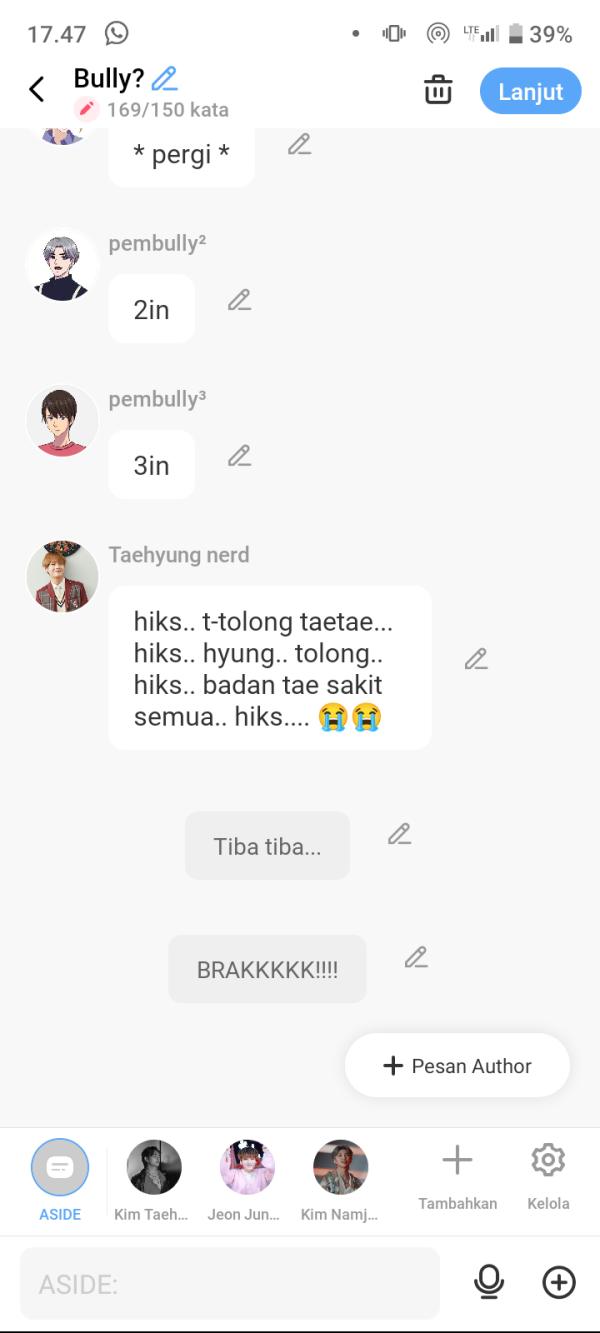Tap the Lanjut button
The image size is (600, 1333).
coord(530,91)
